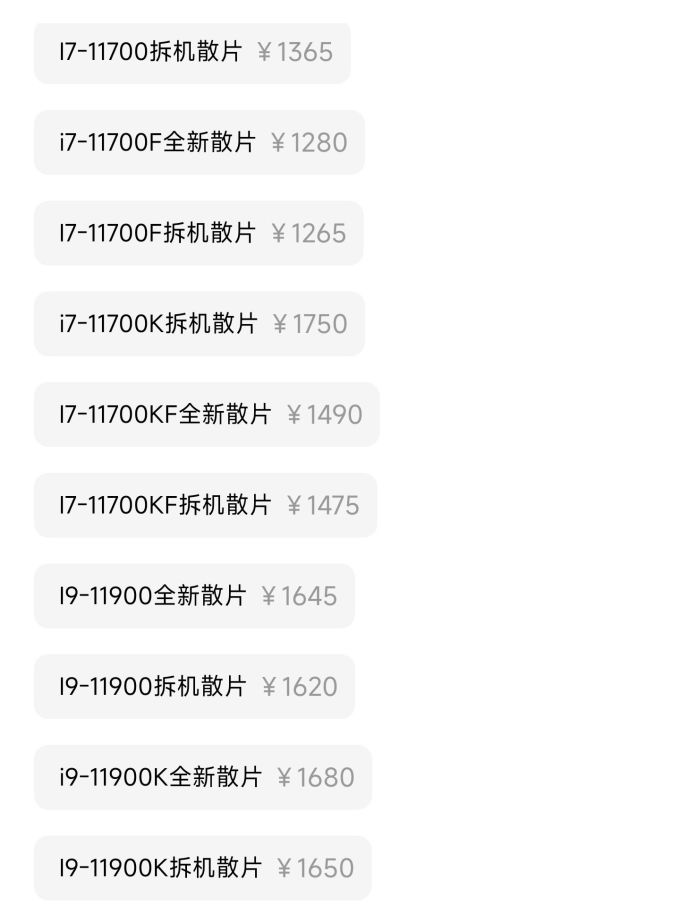This screenshot has height=907, width=680.
Task: Select I9-11900全新散片 option
Action: pyautogui.click(x=194, y=596)
